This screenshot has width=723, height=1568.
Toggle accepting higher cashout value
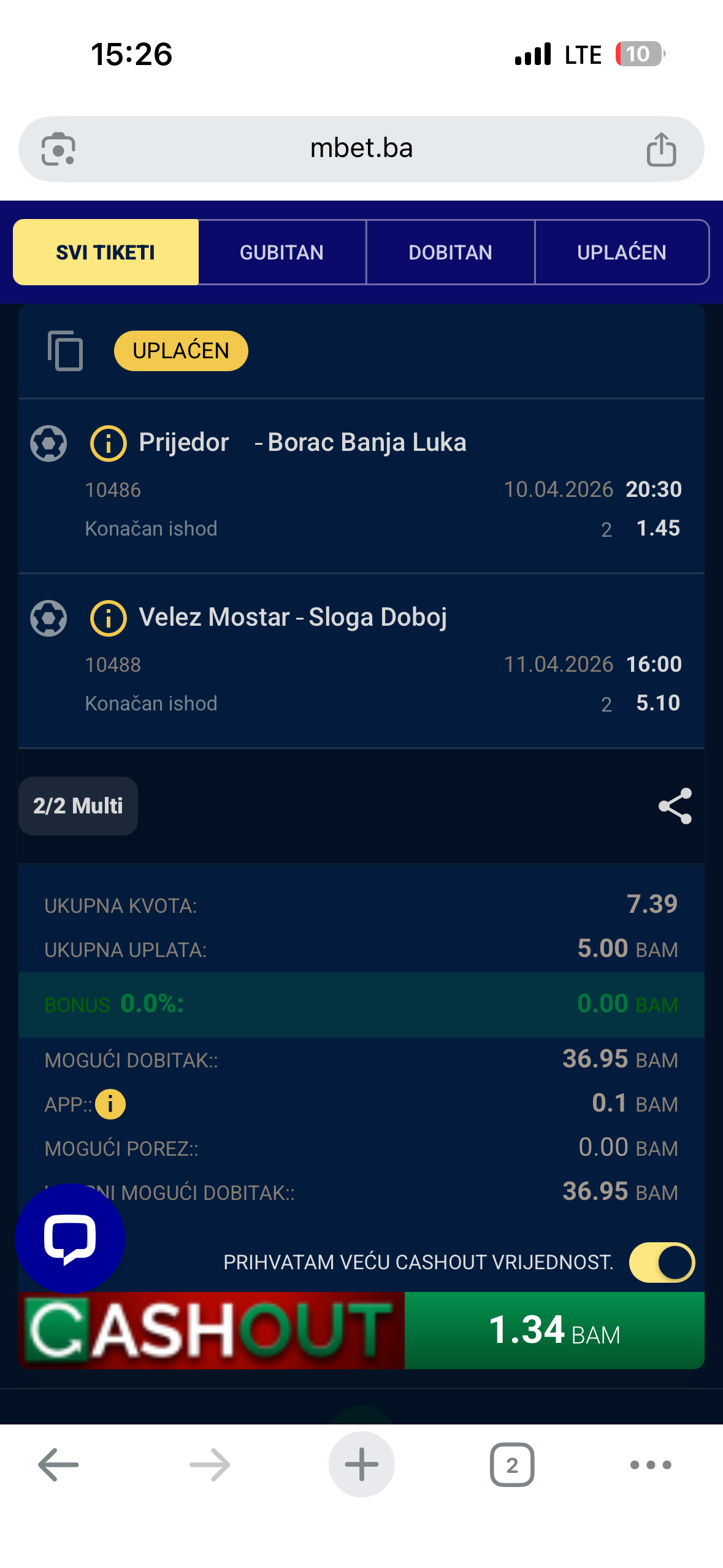coord(662,1262)
